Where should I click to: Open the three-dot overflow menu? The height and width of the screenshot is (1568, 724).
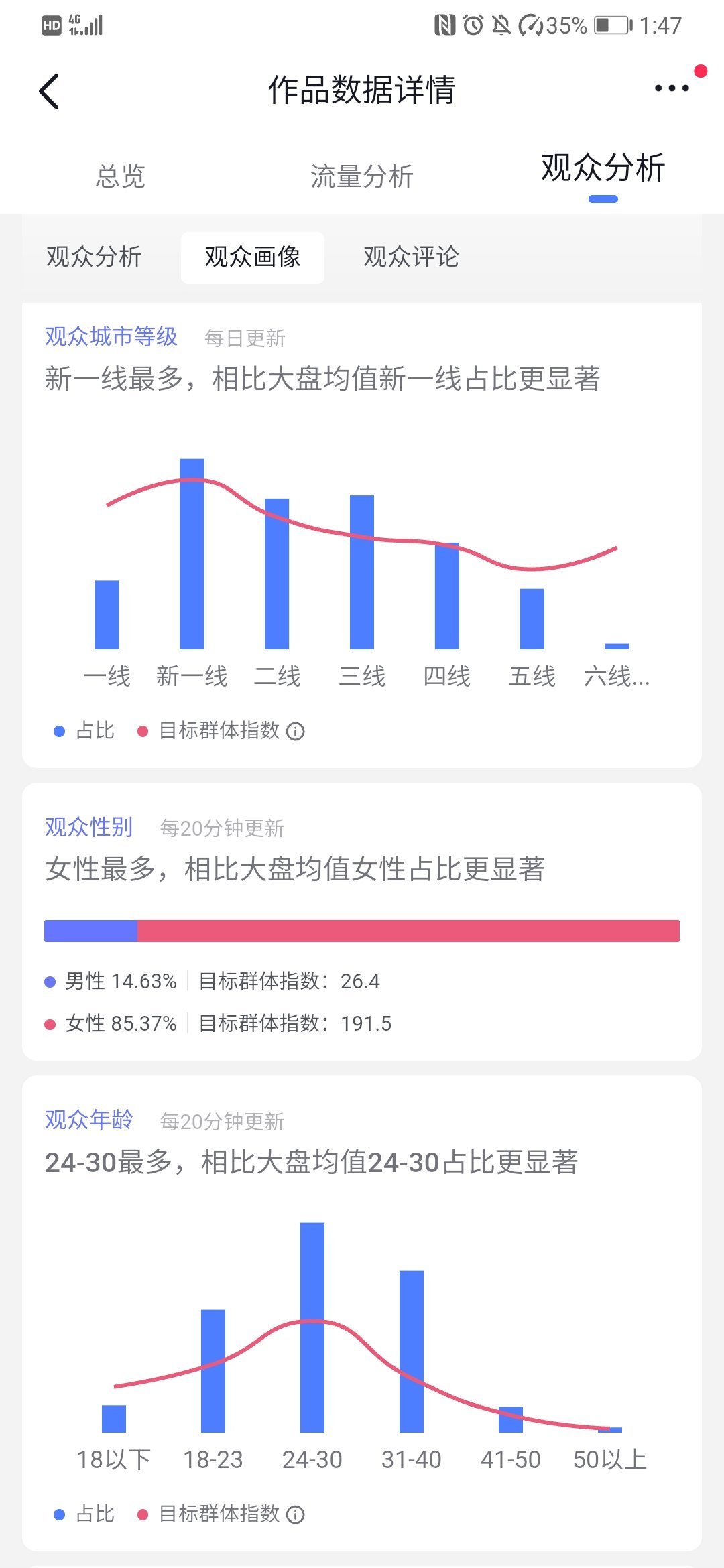click(672, 88)
